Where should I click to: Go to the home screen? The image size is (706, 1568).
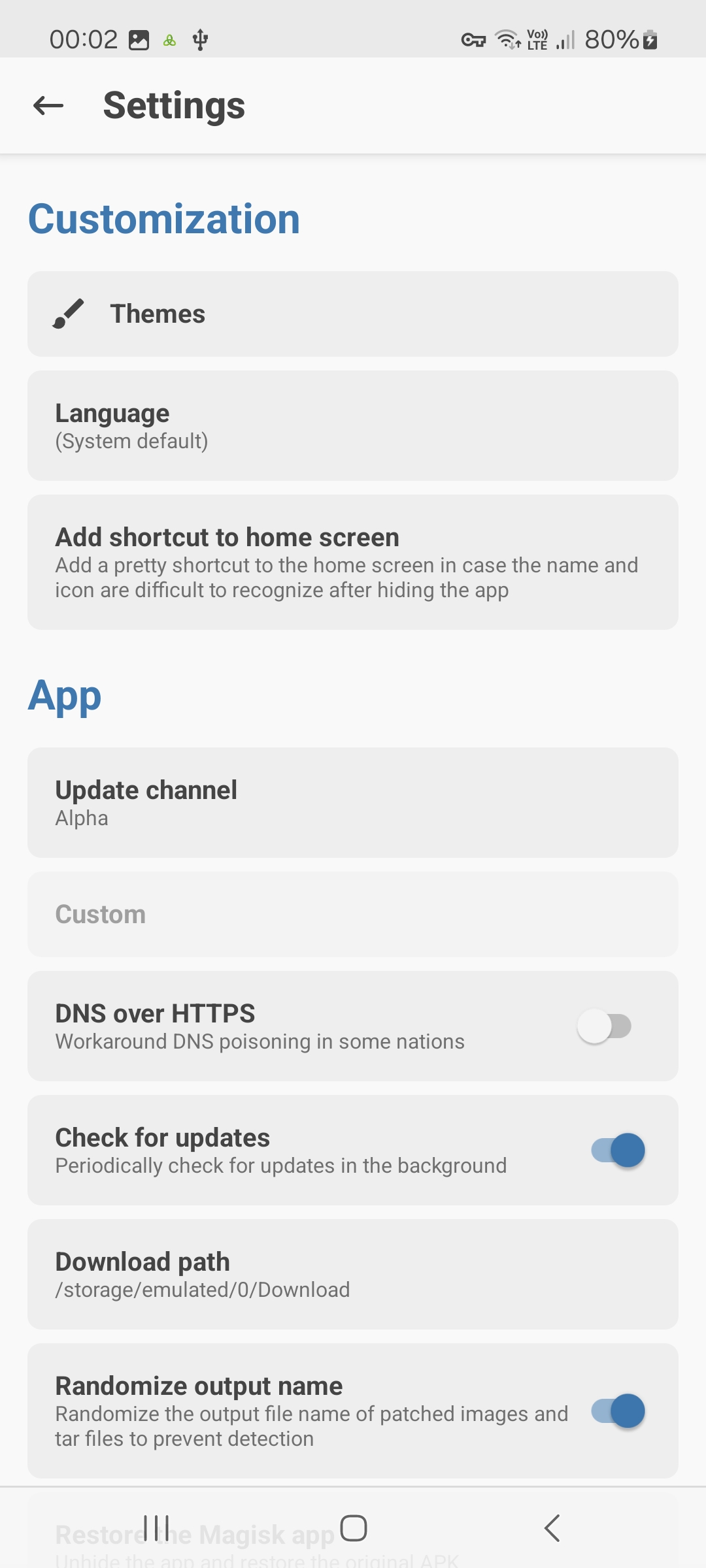(354, 1528)
